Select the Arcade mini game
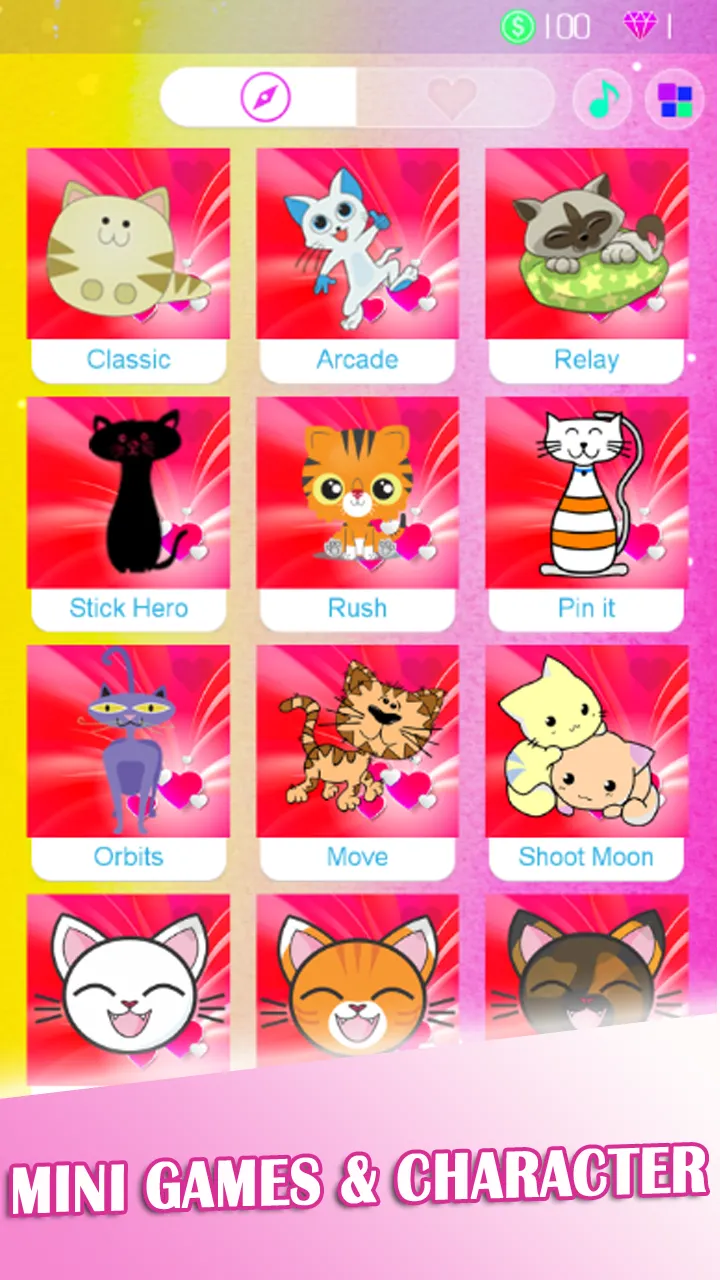Image resolution: width=720 pixels, height=1280 pixels. (358, 266)
